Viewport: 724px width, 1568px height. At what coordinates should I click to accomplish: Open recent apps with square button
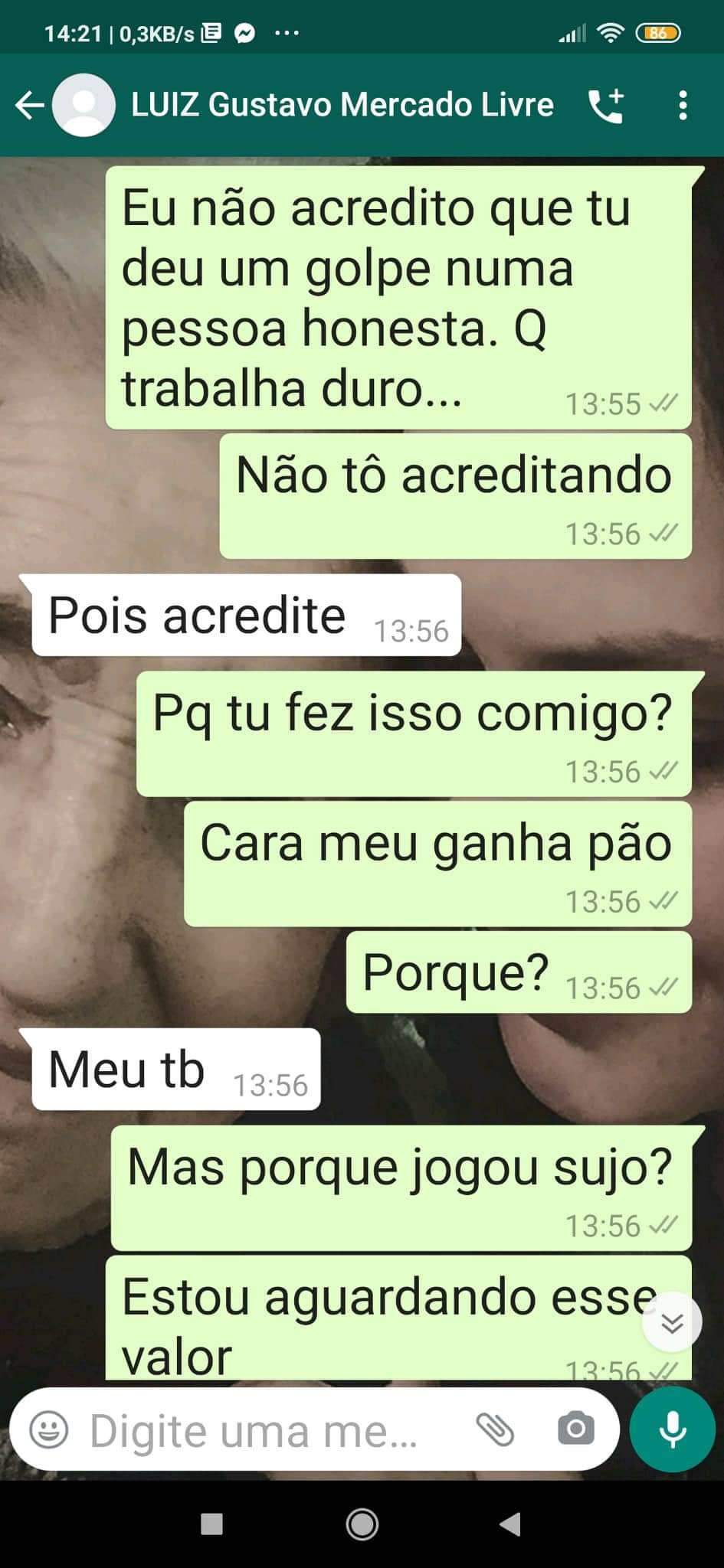[211, 1524]
